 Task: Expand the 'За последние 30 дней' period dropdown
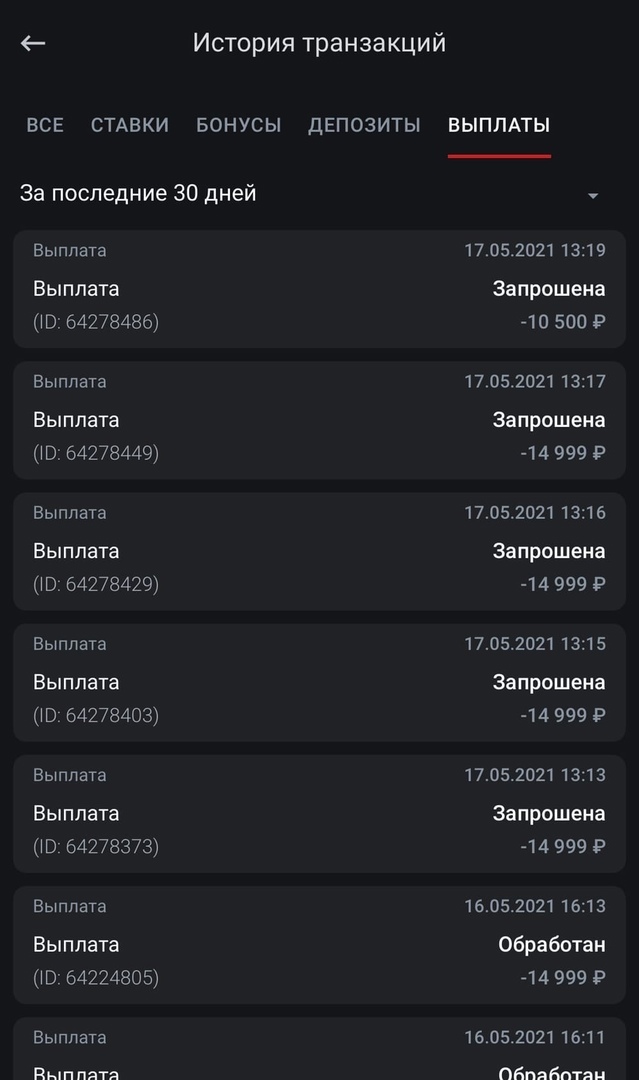click(319, 194)
